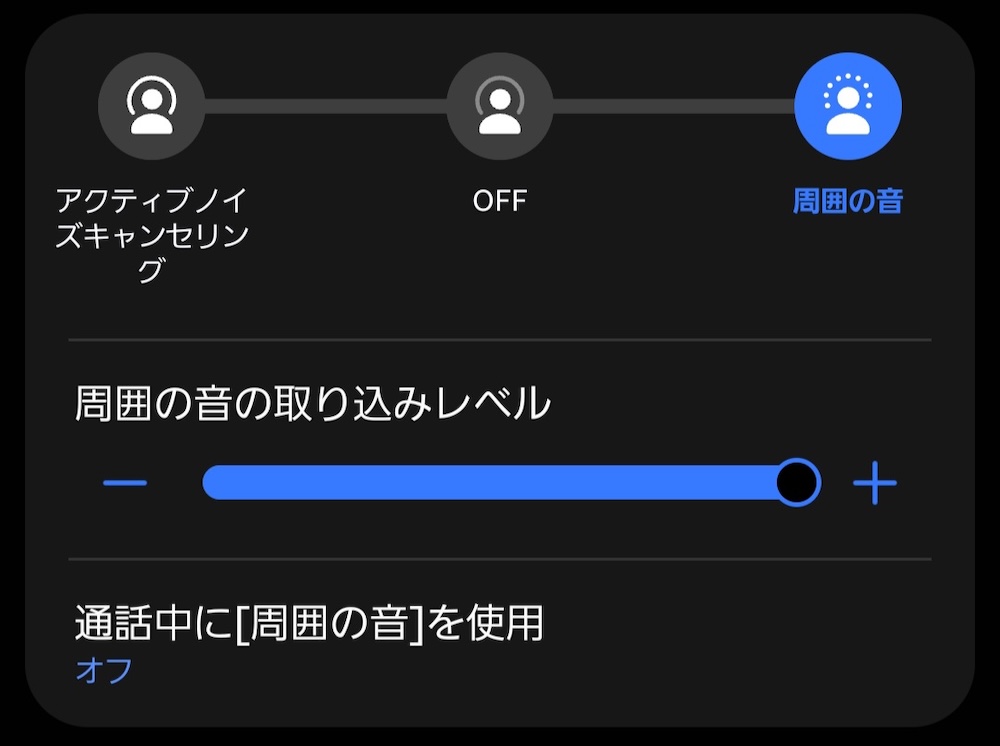Screen dimensions: 1000x746
Task: Select 周囲の音 ambient sound mode
Action: [x=847, y=106]
